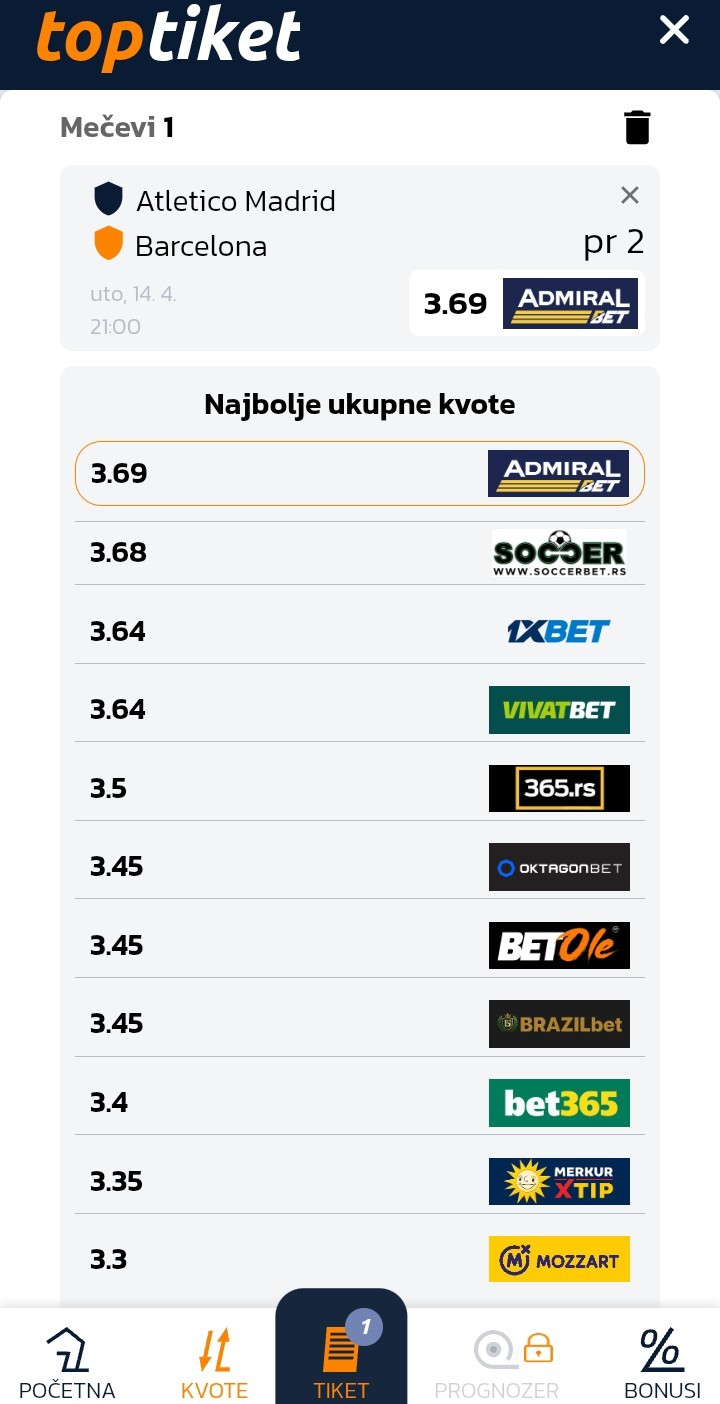Pick the BetOle 3.45 odds row
Viewport: 720px width, 1404px height.
360,945
